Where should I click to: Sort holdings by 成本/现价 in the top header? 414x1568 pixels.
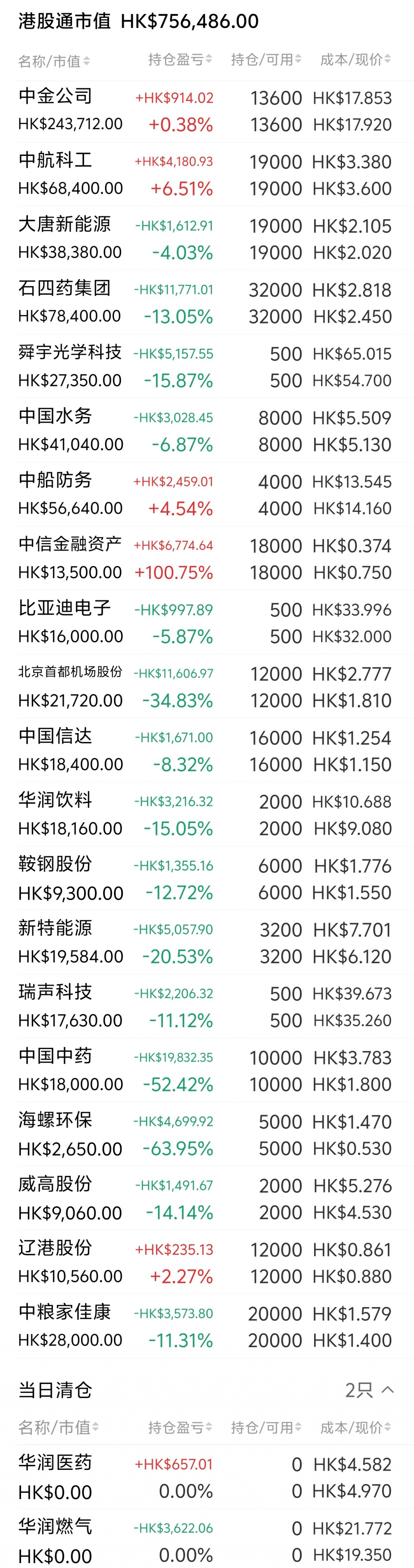[x=355, y=60]
